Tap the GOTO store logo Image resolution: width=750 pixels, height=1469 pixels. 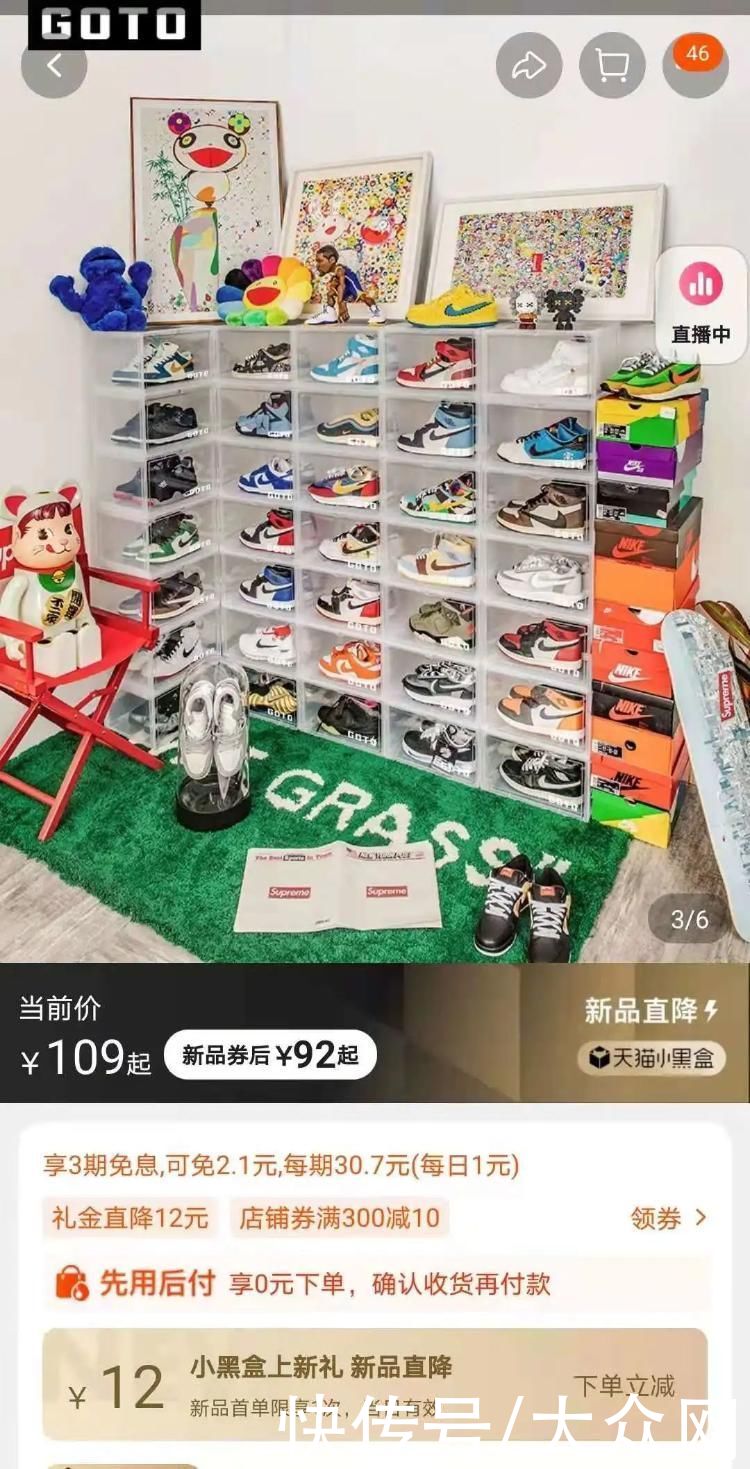(113, 21)
